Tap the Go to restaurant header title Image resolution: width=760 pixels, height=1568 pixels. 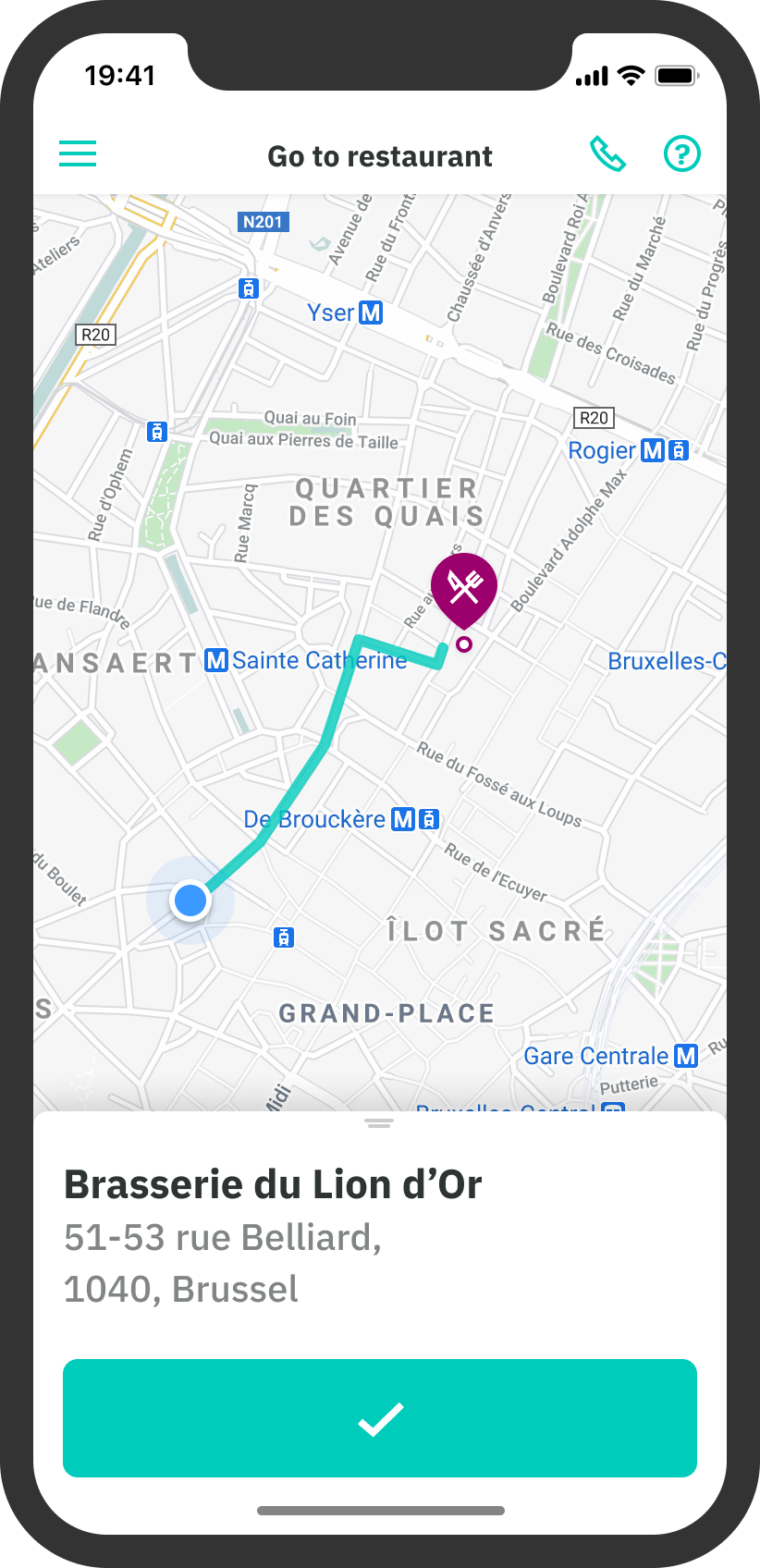[379, 156]
